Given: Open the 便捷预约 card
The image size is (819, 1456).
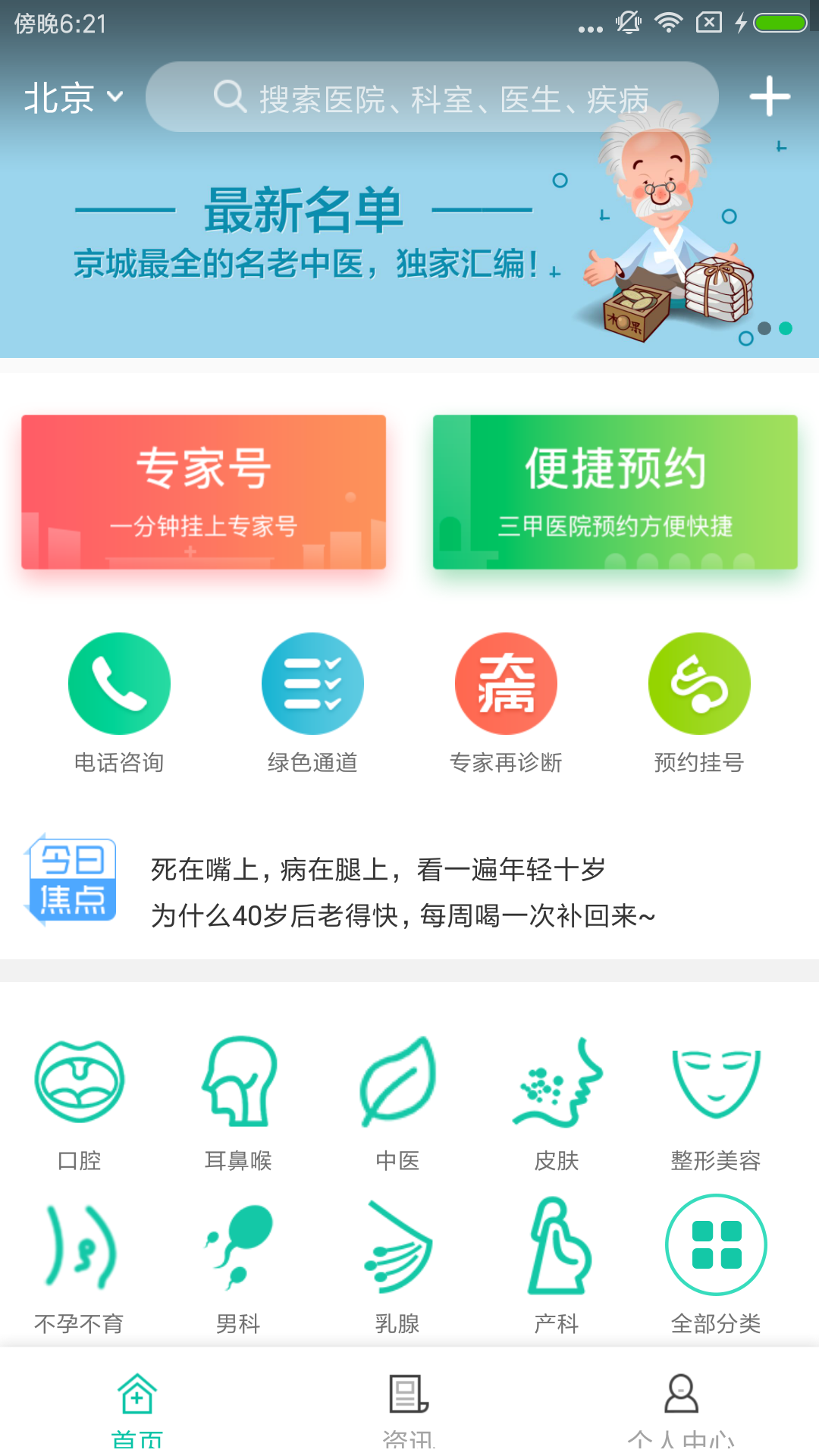Looking at the screenshot, I should 615,491.
